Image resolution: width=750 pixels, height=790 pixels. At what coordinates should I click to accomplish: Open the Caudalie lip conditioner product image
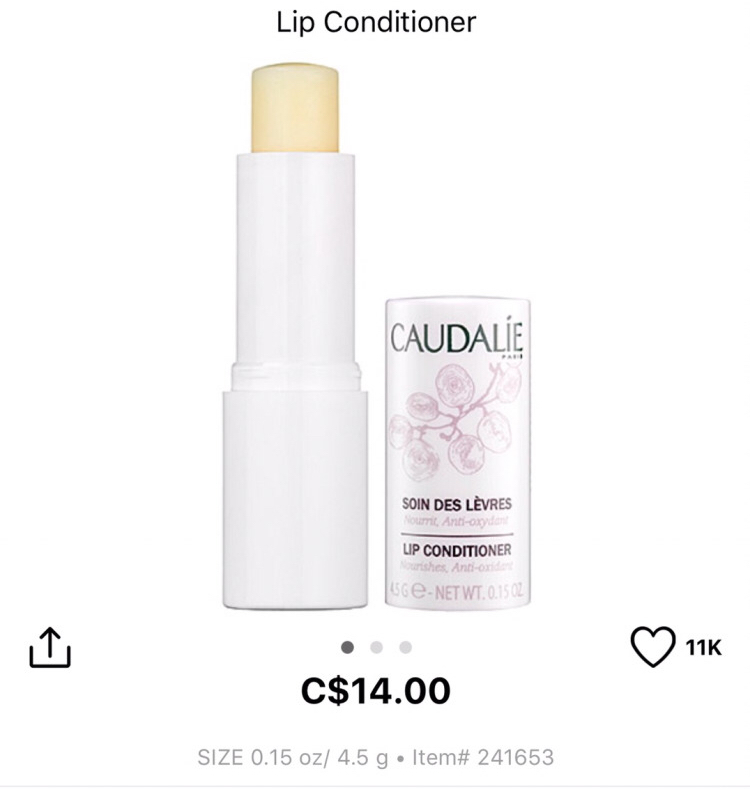point(375,340)
